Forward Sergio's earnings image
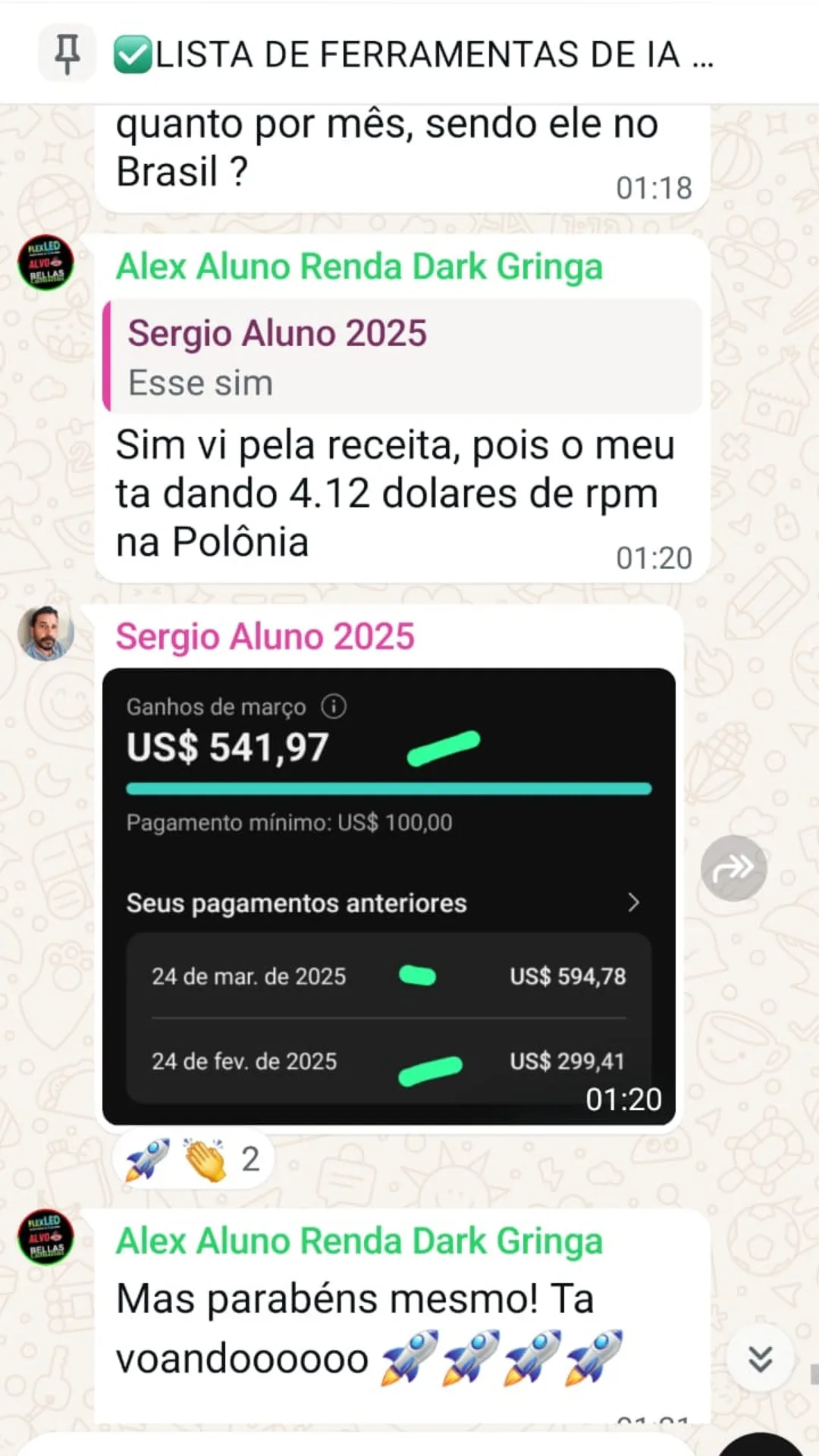Viewport: 819px width, 1456px height. pos(733,868)
